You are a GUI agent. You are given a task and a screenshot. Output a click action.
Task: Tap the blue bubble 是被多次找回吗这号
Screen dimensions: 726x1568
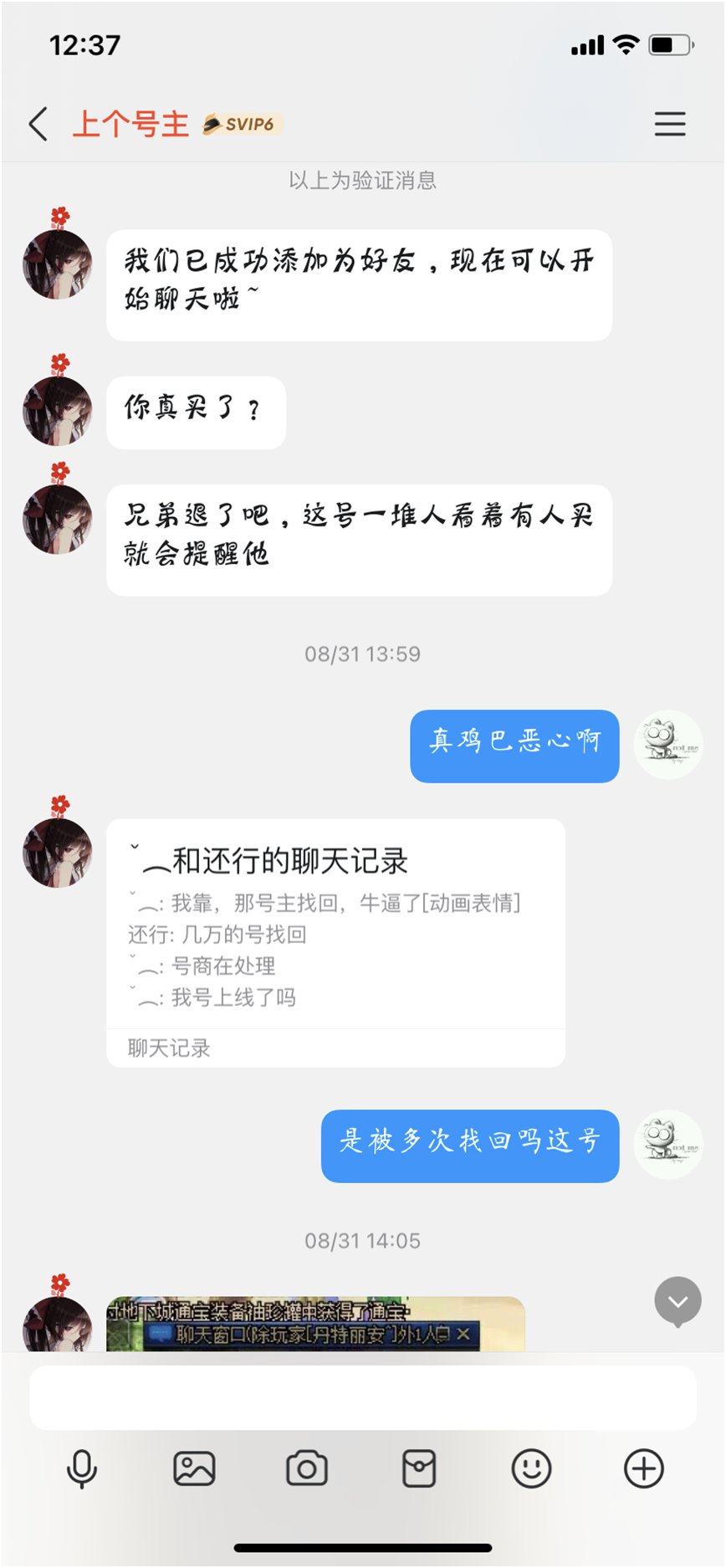(x=470, y=1147)
